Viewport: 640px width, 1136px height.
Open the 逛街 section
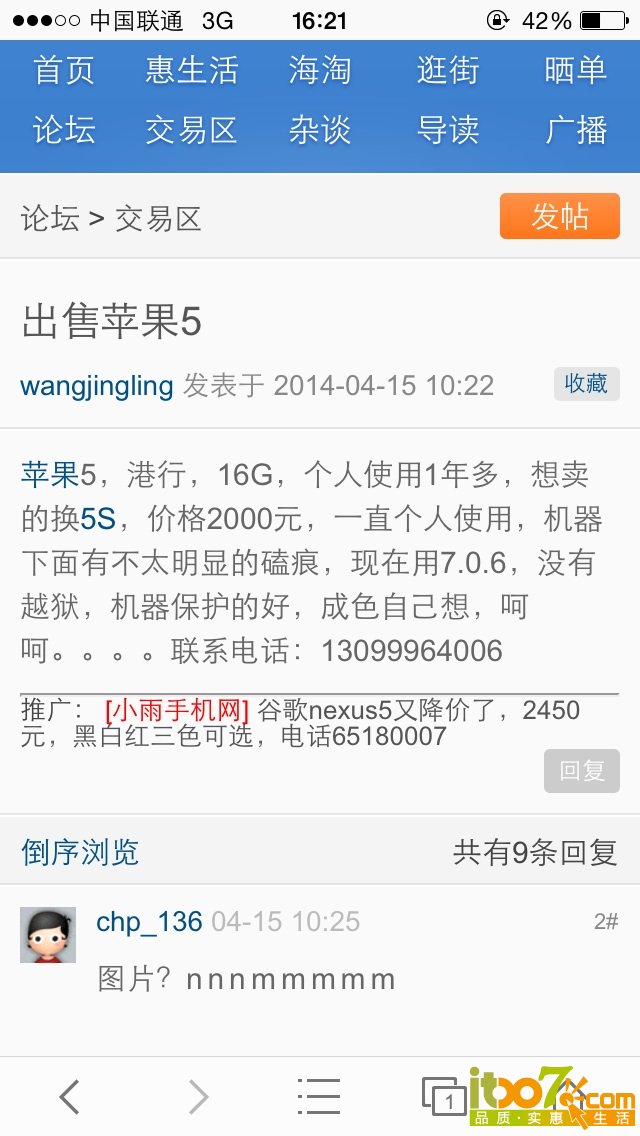pyautogui.click(x=448, y=70)
